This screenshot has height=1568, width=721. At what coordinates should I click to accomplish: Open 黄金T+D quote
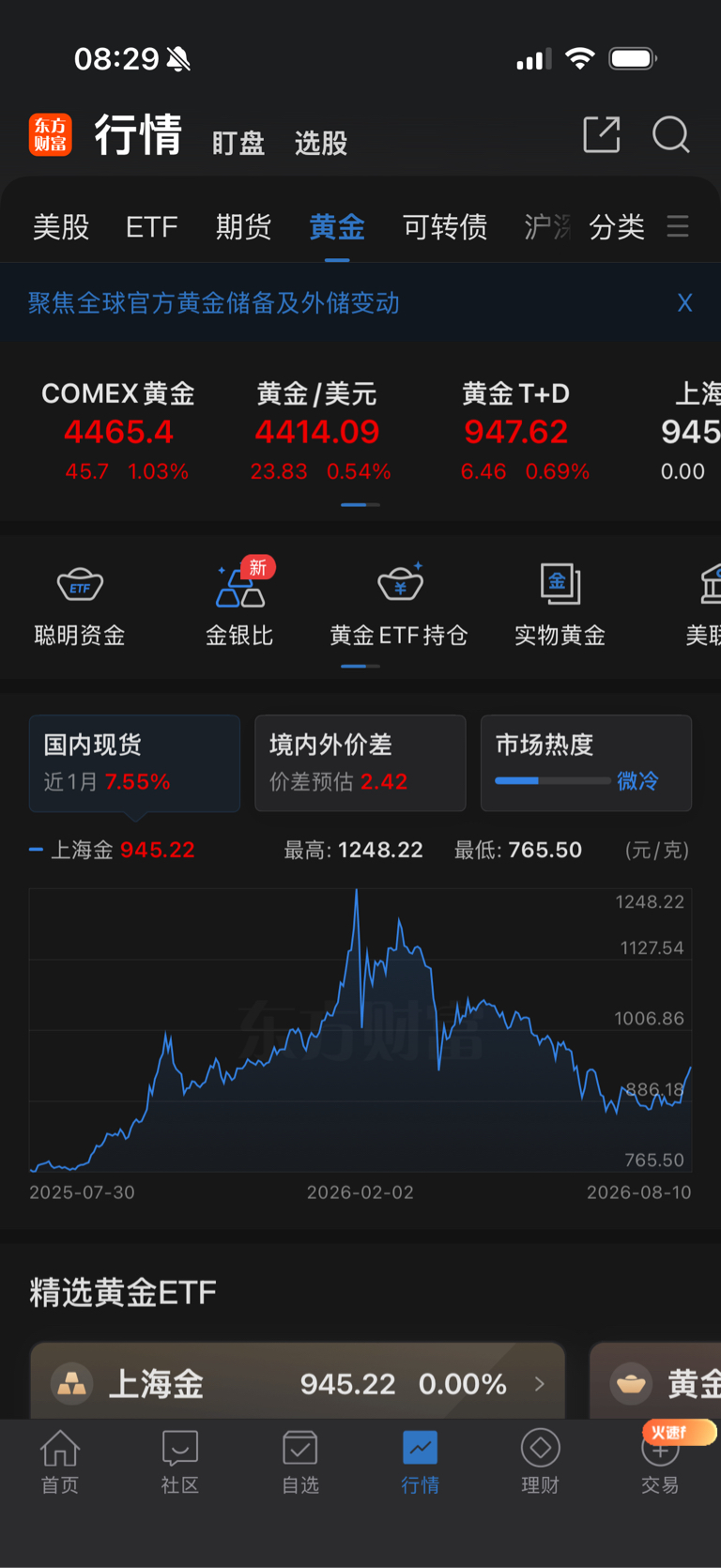[x=518, y=432]
